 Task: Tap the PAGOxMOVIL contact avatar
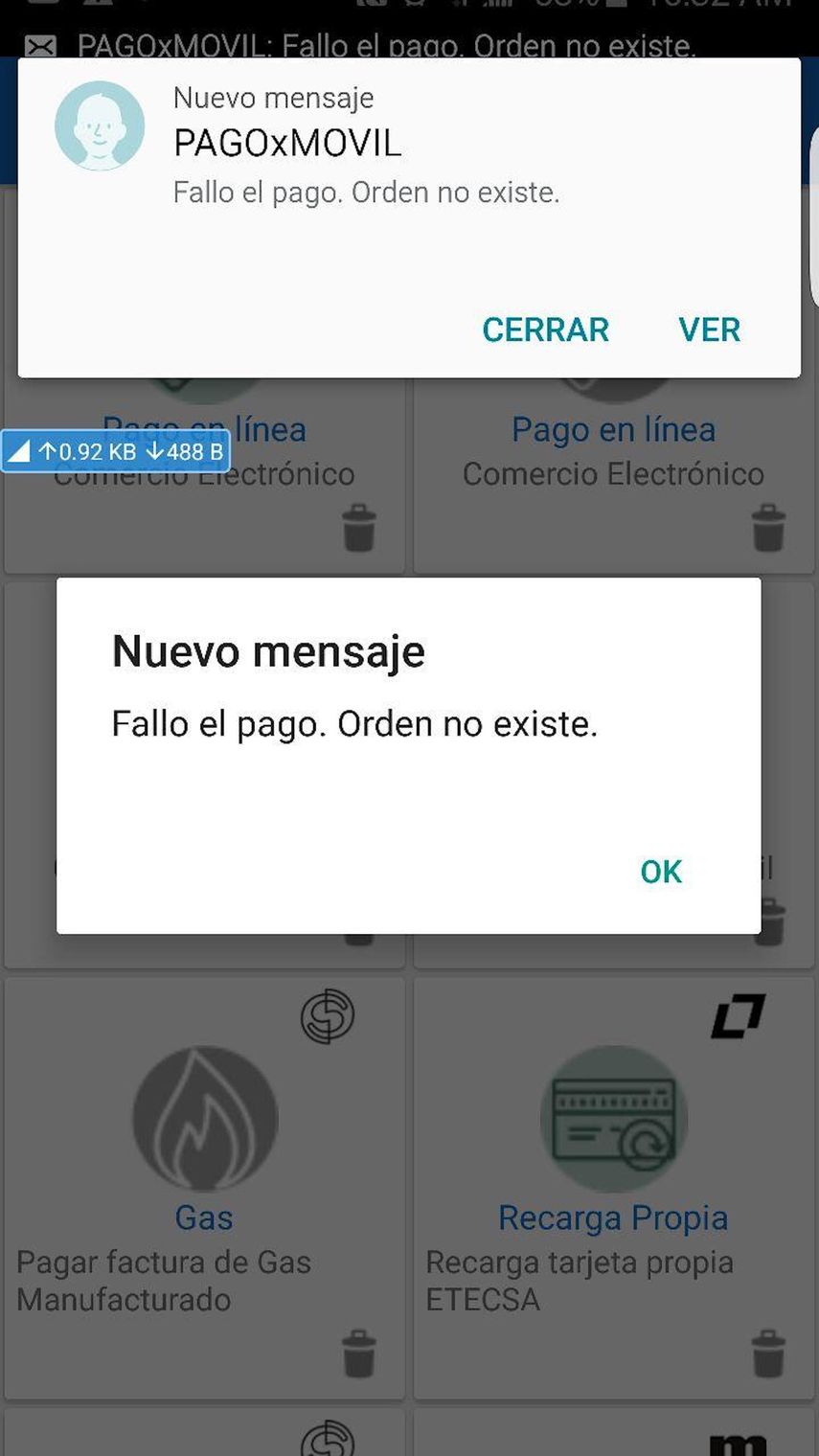click(x=100, y=125)
